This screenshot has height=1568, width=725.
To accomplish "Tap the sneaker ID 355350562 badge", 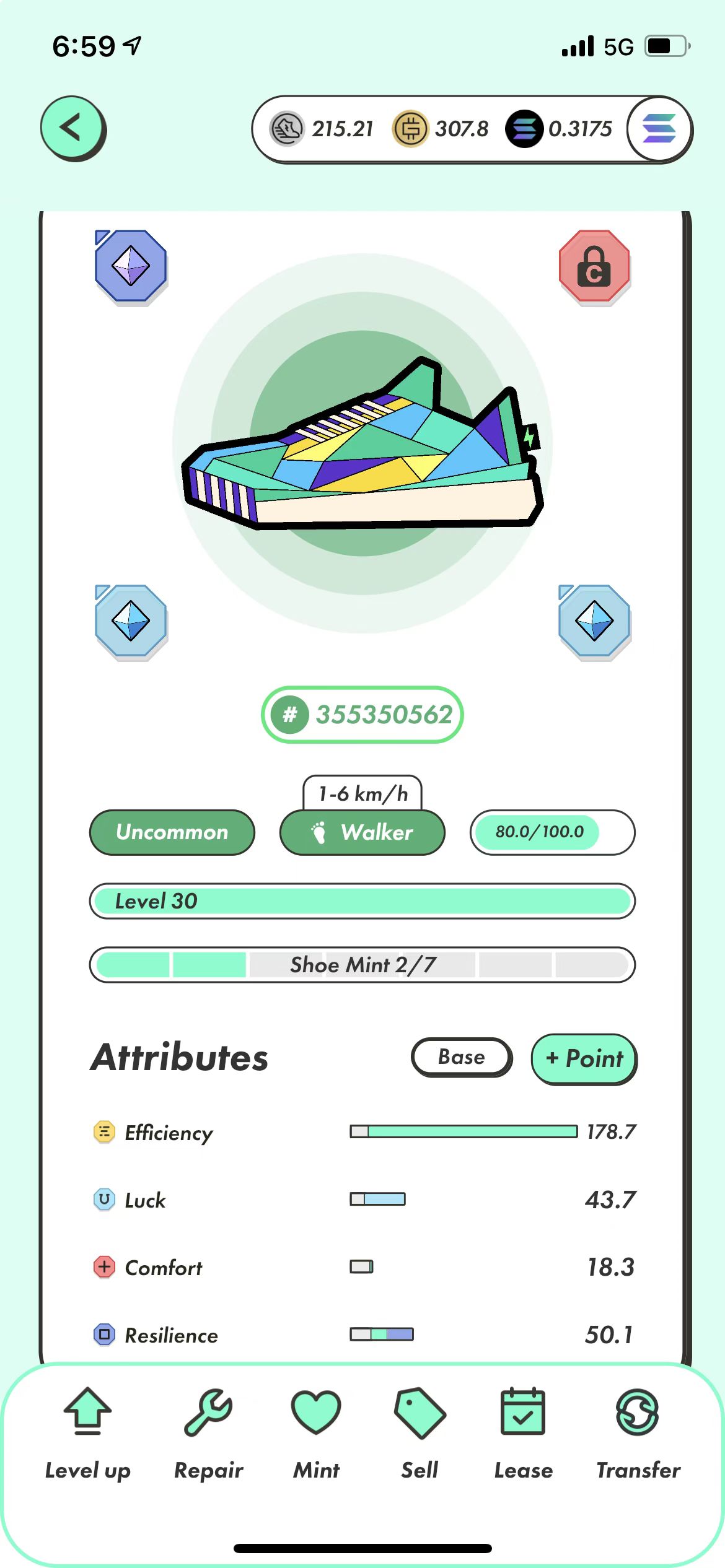I will tap(362, 715).
